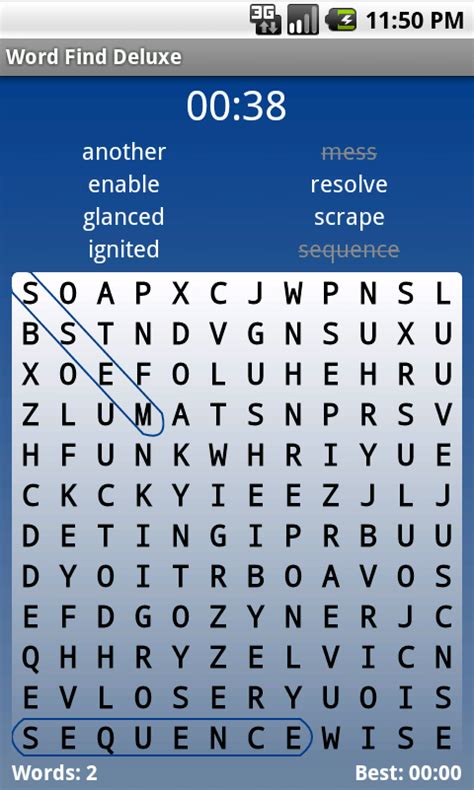474x790 pixels.
Task: Tap the G in the DETINGIPRBUU row
Action: pyautogui.click(x=218, y=536)
